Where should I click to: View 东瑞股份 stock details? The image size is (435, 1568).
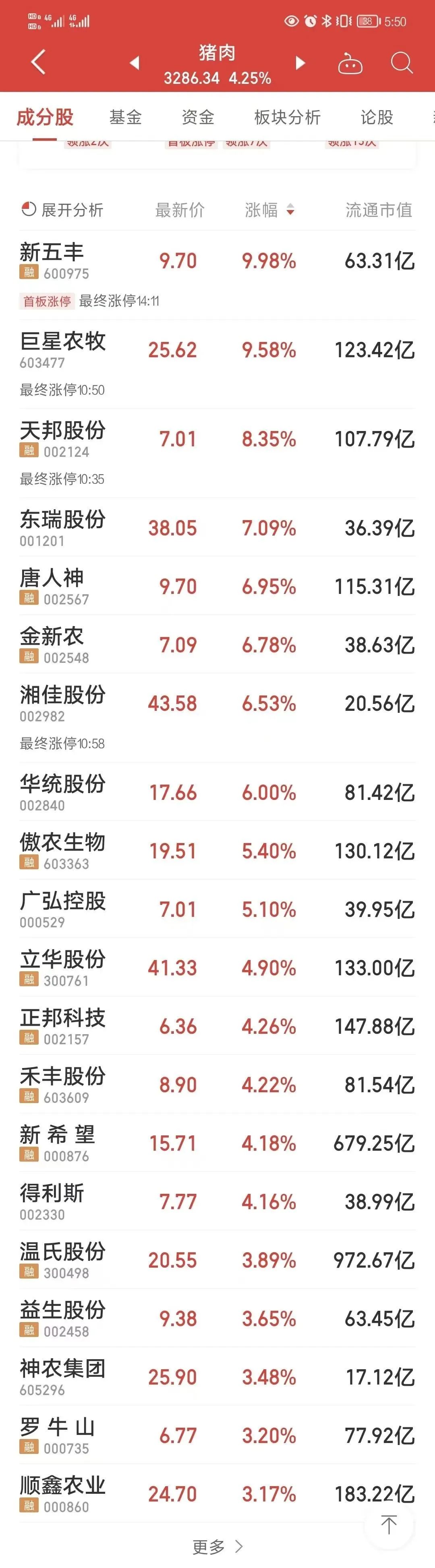[x=217, y=527]
